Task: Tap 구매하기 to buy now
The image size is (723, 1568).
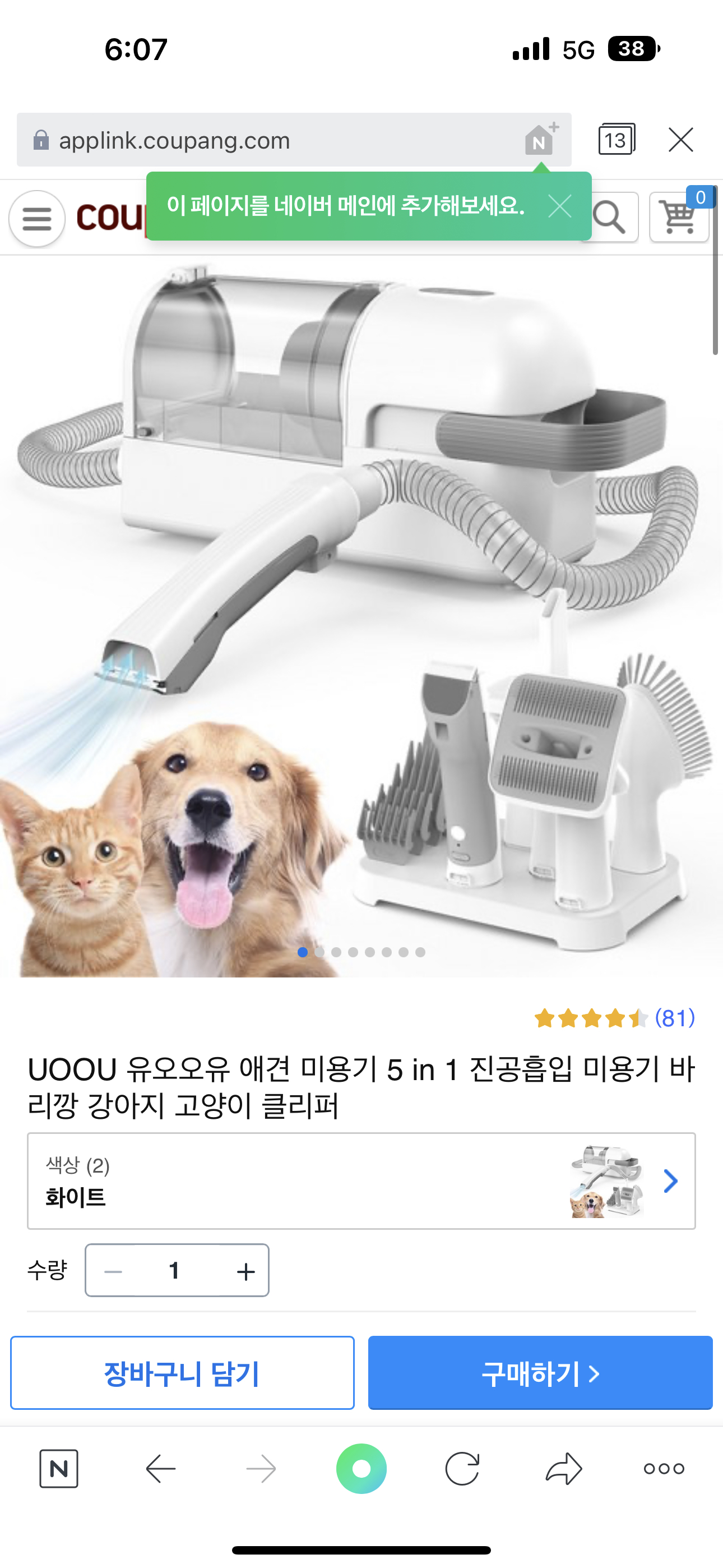Action: (x=540, y=1373)
